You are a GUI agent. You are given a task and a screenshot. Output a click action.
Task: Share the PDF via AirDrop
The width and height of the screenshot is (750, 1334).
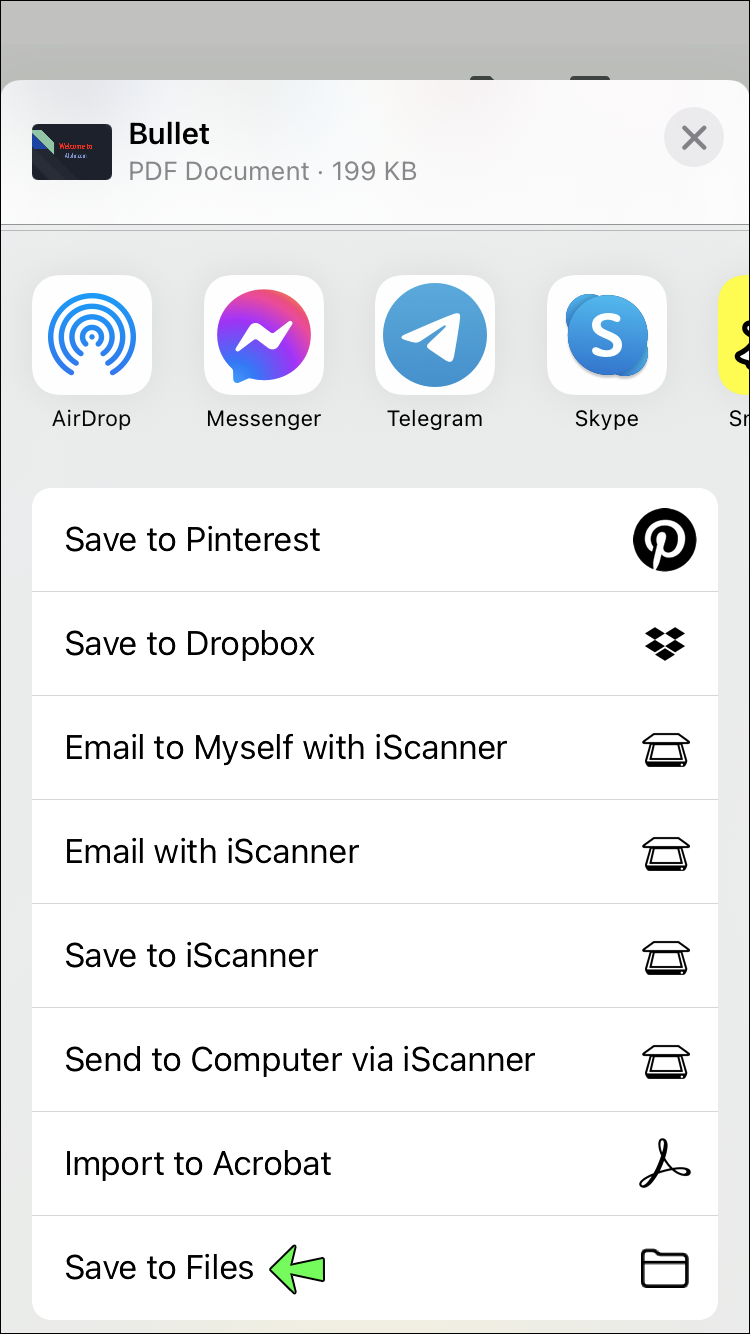pos(92,335)
